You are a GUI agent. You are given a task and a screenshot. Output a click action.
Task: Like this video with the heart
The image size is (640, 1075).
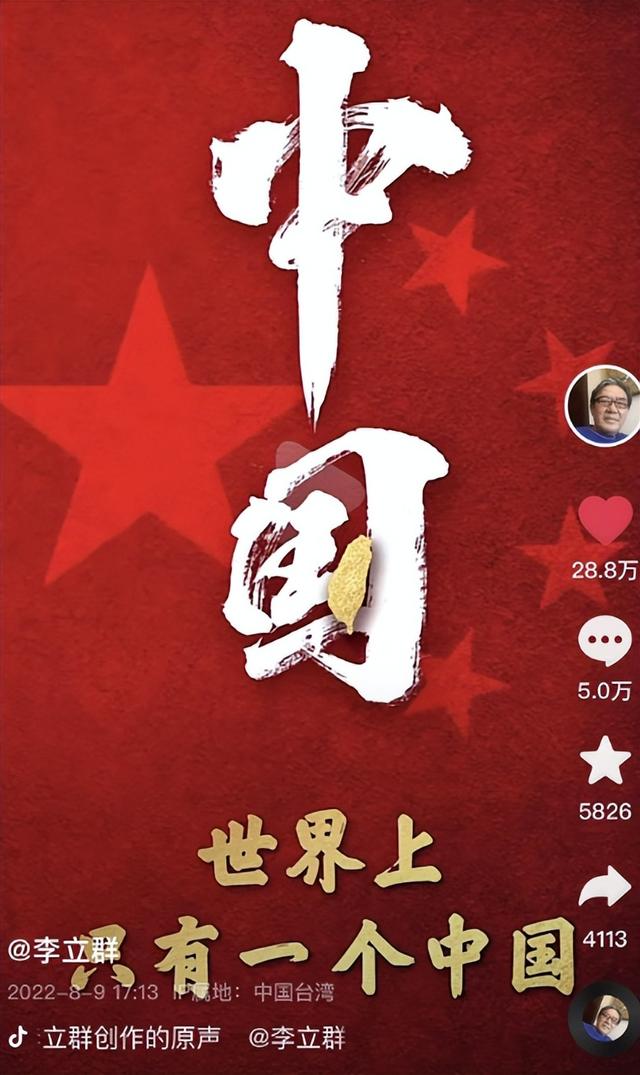click(605, 520)
